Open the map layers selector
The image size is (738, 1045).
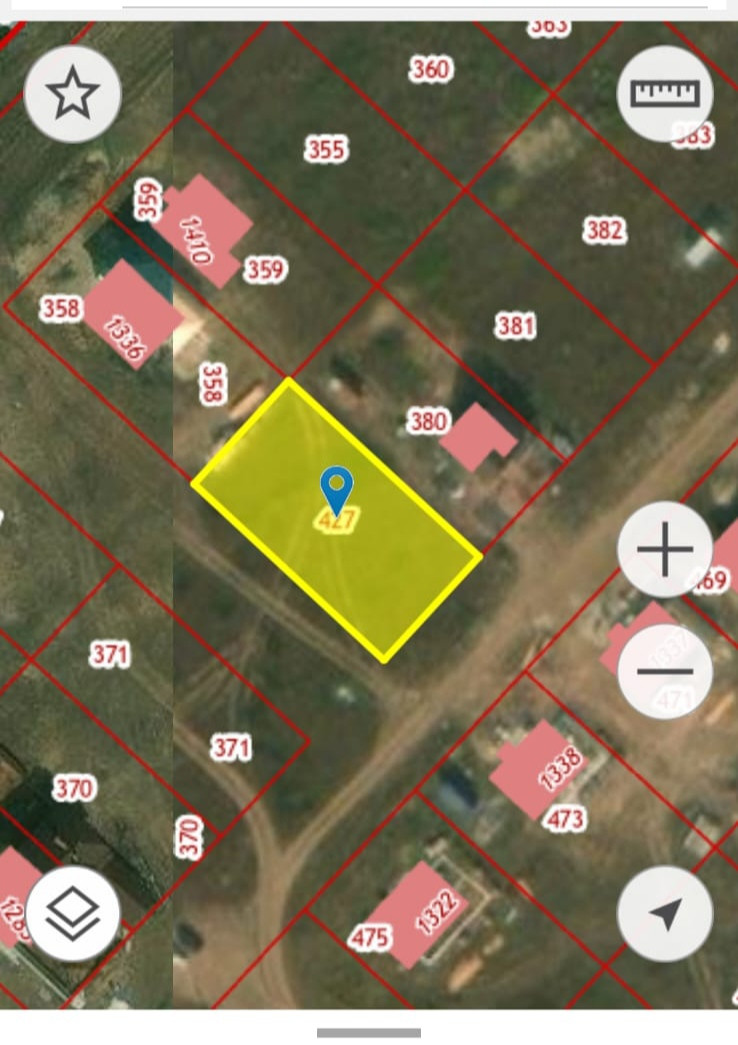tap(73, 914)
